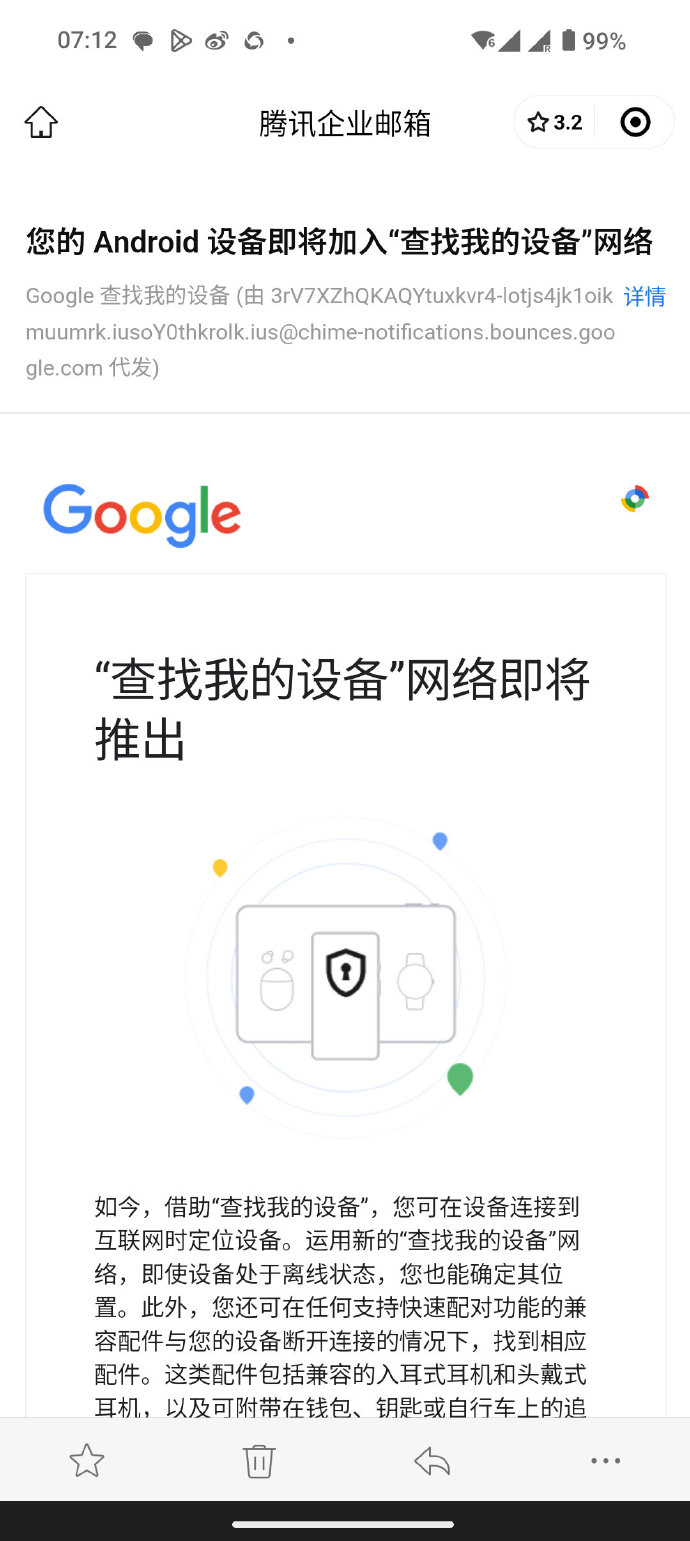Image resolution: width=690 pixels, height=1541 pixels.
Task: Open more options three-dot menu
Action: click(x=605, y=1461)
